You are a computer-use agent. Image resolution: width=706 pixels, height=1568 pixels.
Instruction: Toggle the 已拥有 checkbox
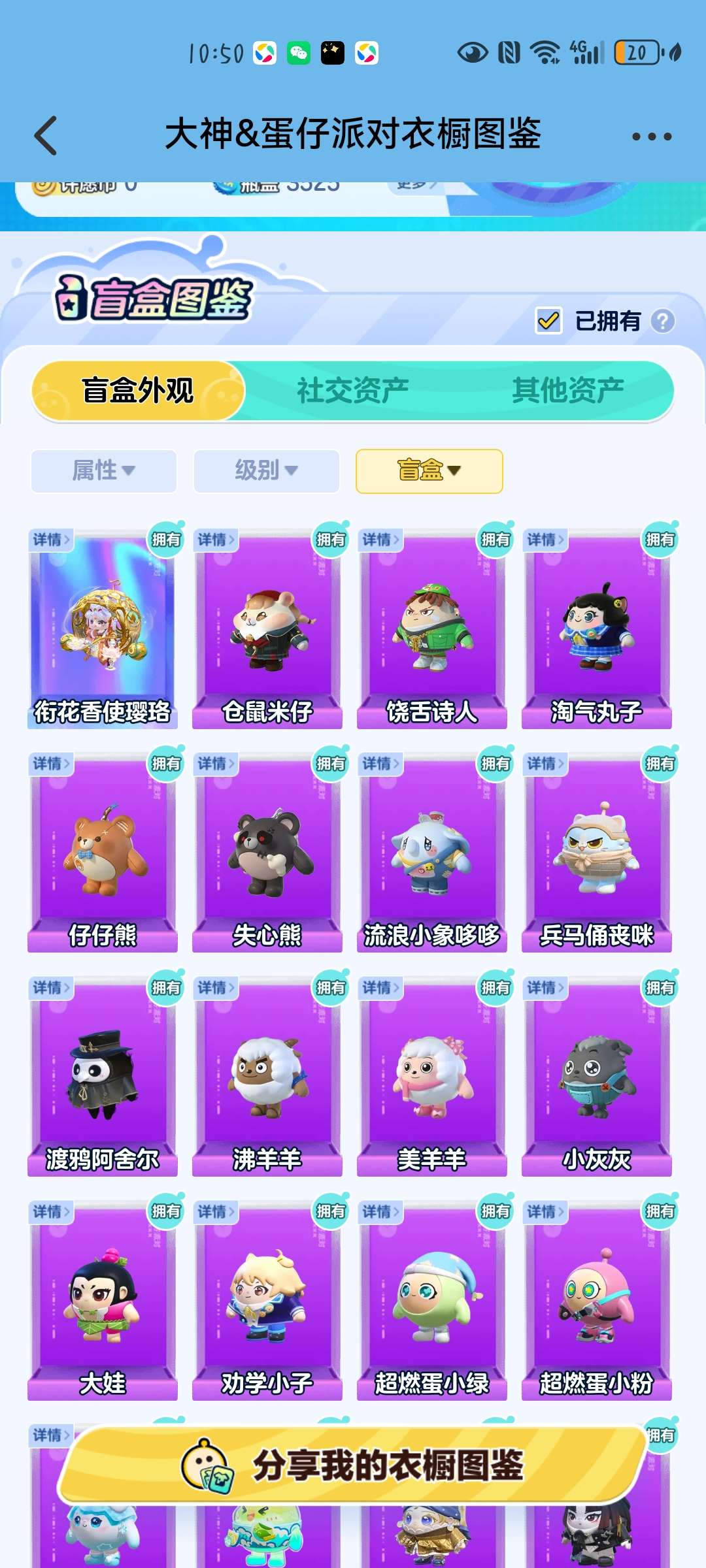point(548,321)
